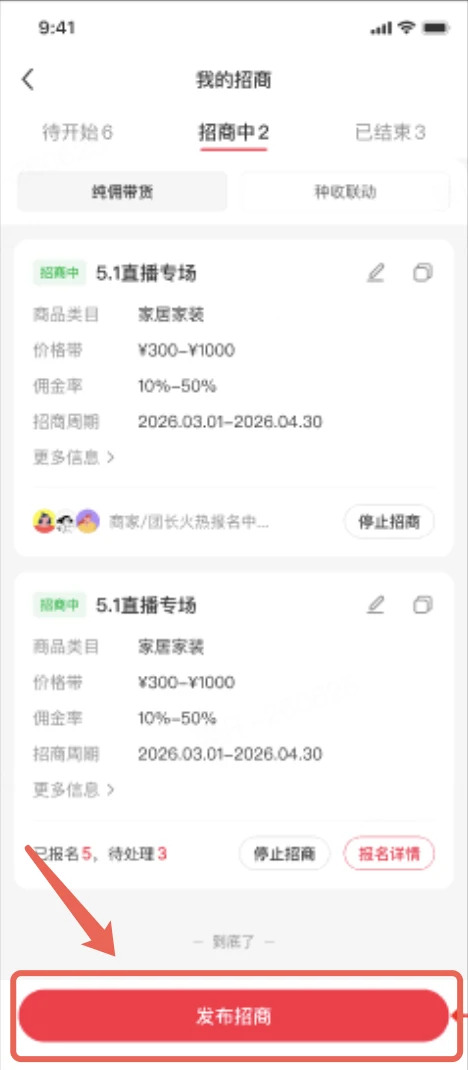This screenshot has height=1070, width=468.
Task: Open the 已结束 3 tab
Action: pos(390,132)
